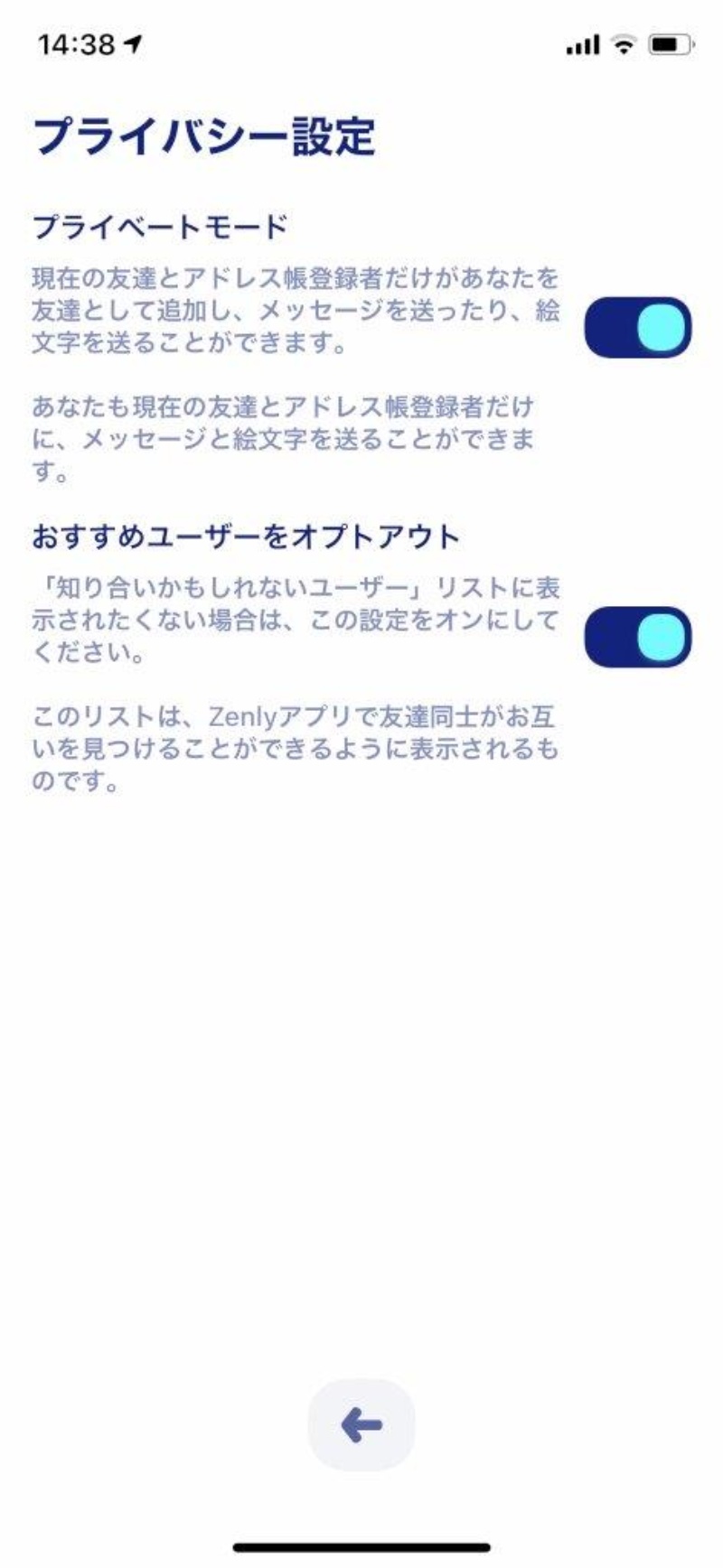
Task: Turn off the プライベートモード switch
Action: [x=637, y=328]
